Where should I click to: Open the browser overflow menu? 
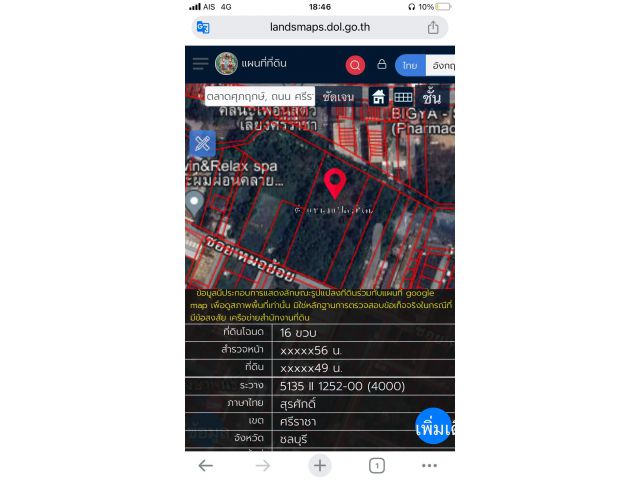click(429, 465)
